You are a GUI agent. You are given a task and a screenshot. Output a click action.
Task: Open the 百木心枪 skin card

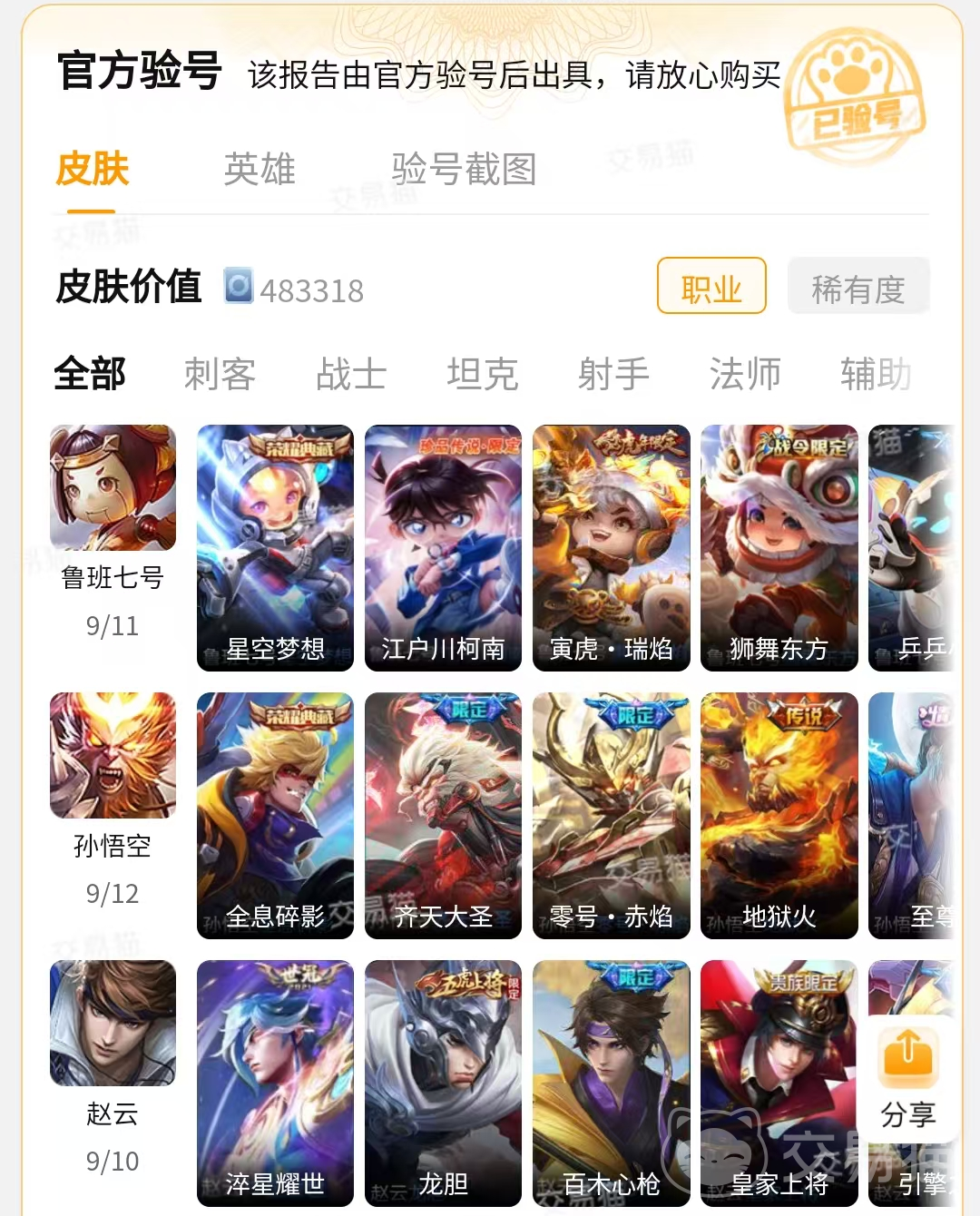pos(611,1083)
